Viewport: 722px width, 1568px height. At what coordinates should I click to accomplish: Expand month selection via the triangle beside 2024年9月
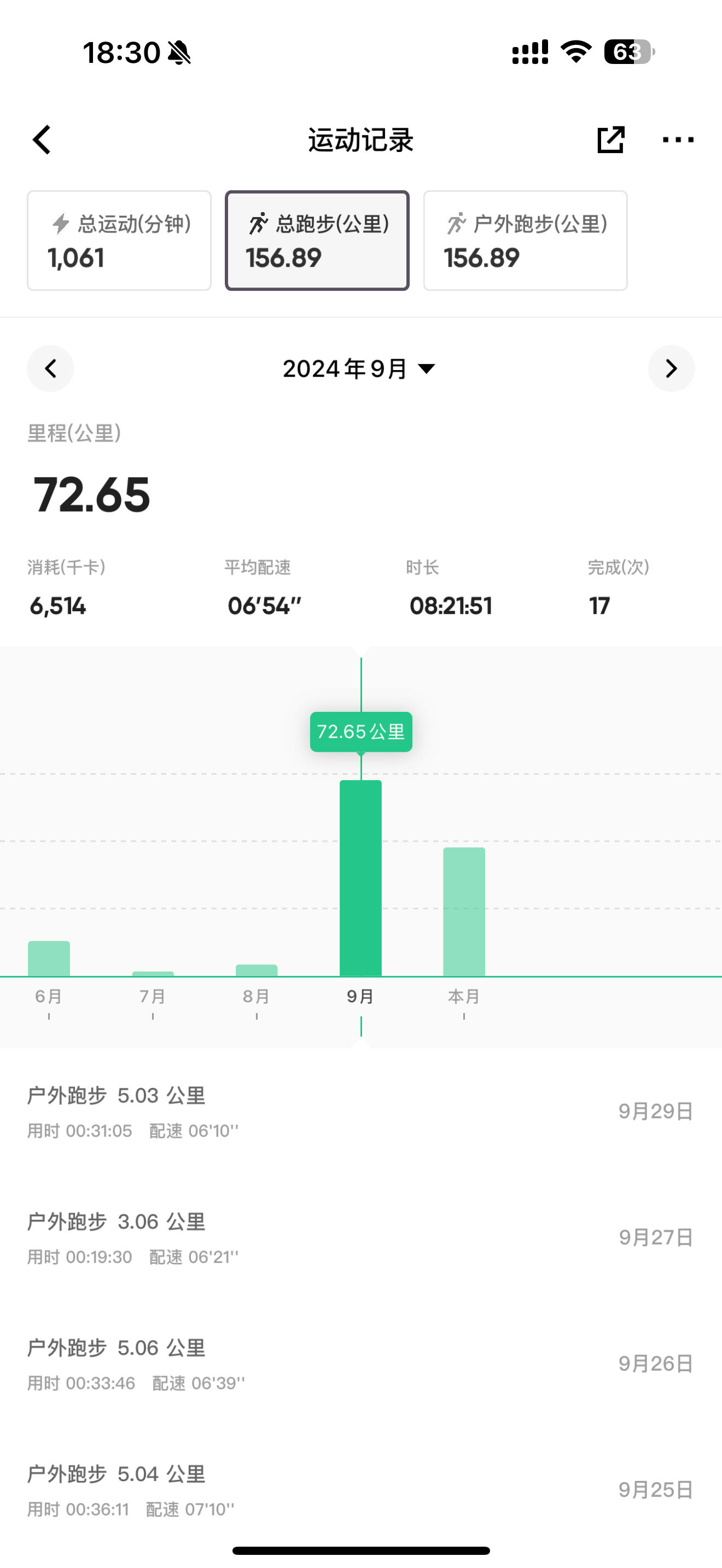tap(427, 368)
